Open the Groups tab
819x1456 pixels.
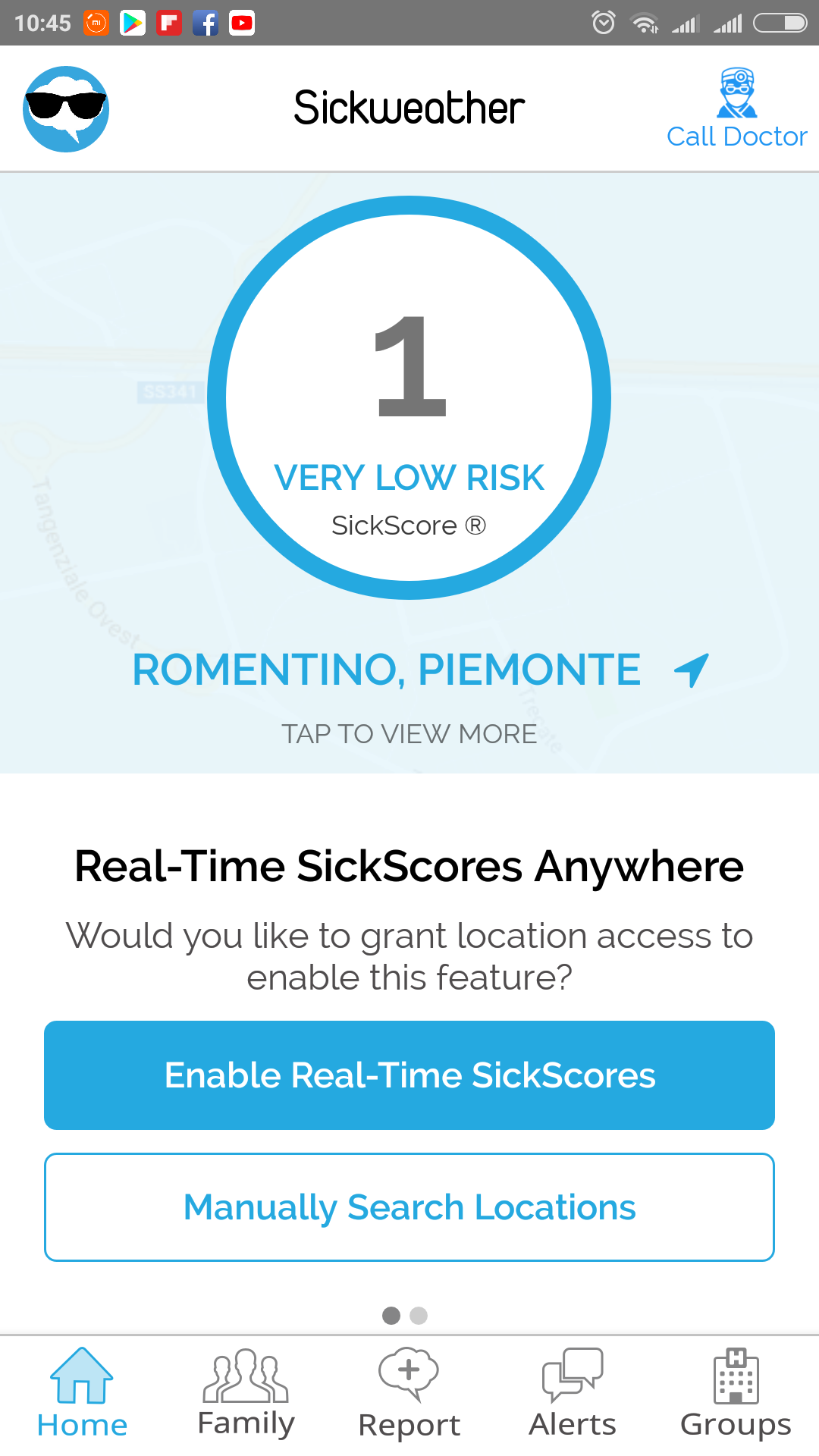[736, 1394]
